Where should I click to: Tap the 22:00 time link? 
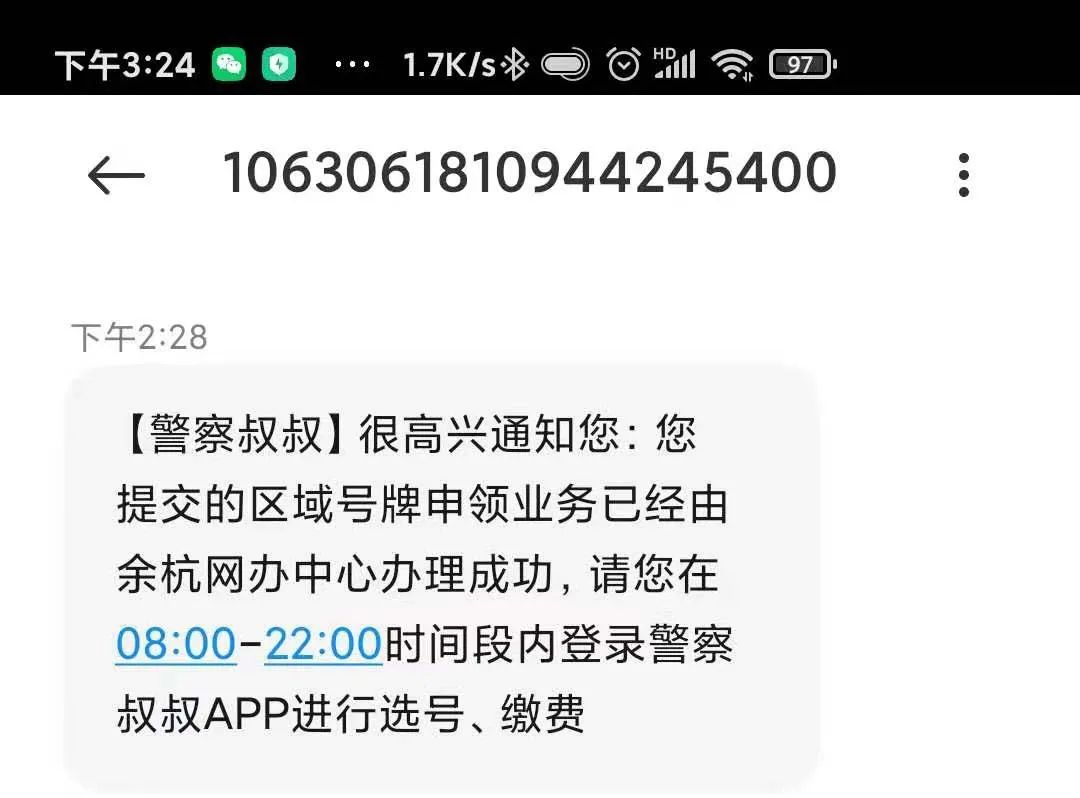[323, 645]
